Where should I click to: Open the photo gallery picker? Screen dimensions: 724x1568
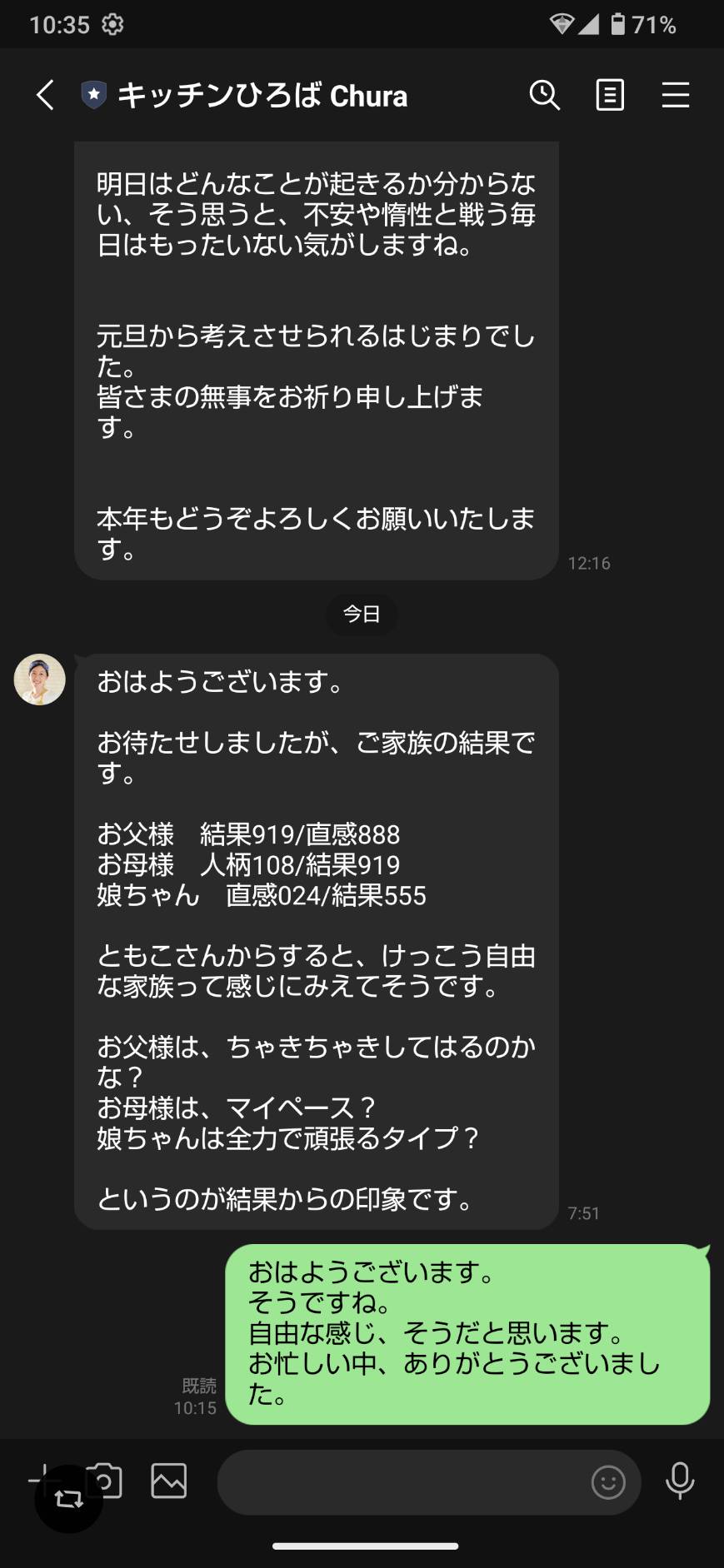click(168, 1481)
